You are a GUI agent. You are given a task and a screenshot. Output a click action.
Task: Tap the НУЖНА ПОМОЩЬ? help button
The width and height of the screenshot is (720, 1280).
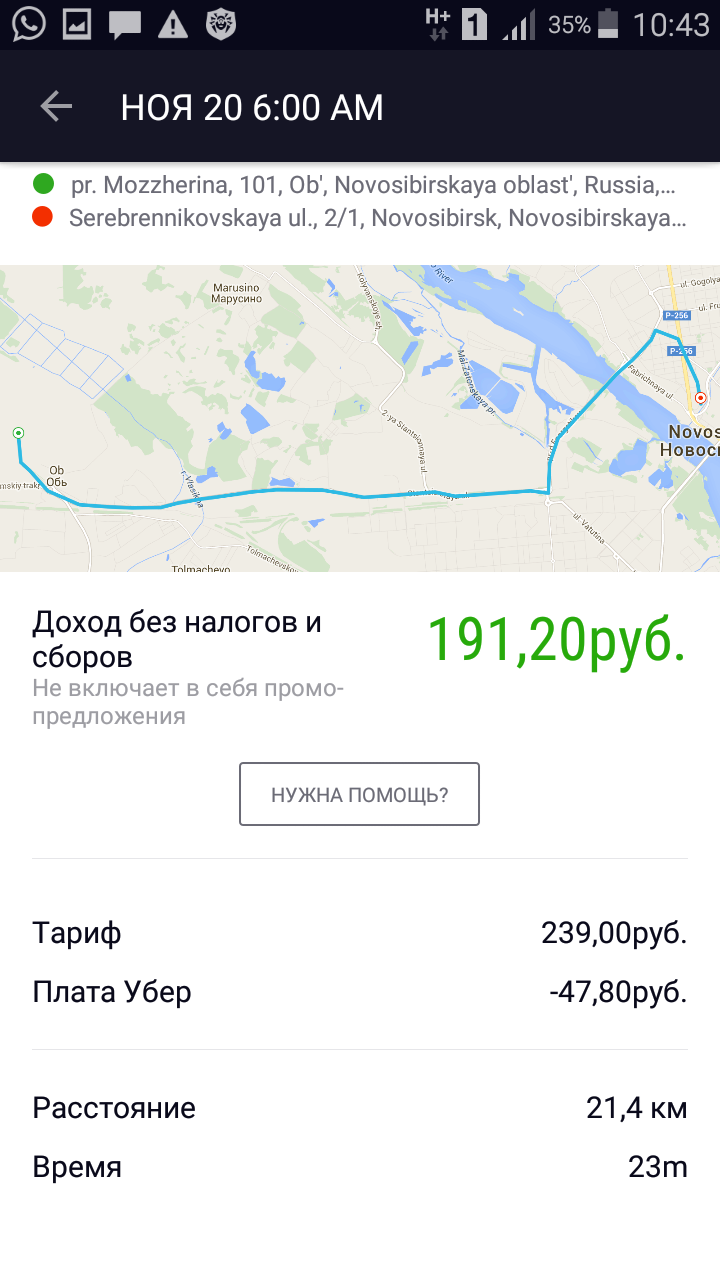click(359, 794)
